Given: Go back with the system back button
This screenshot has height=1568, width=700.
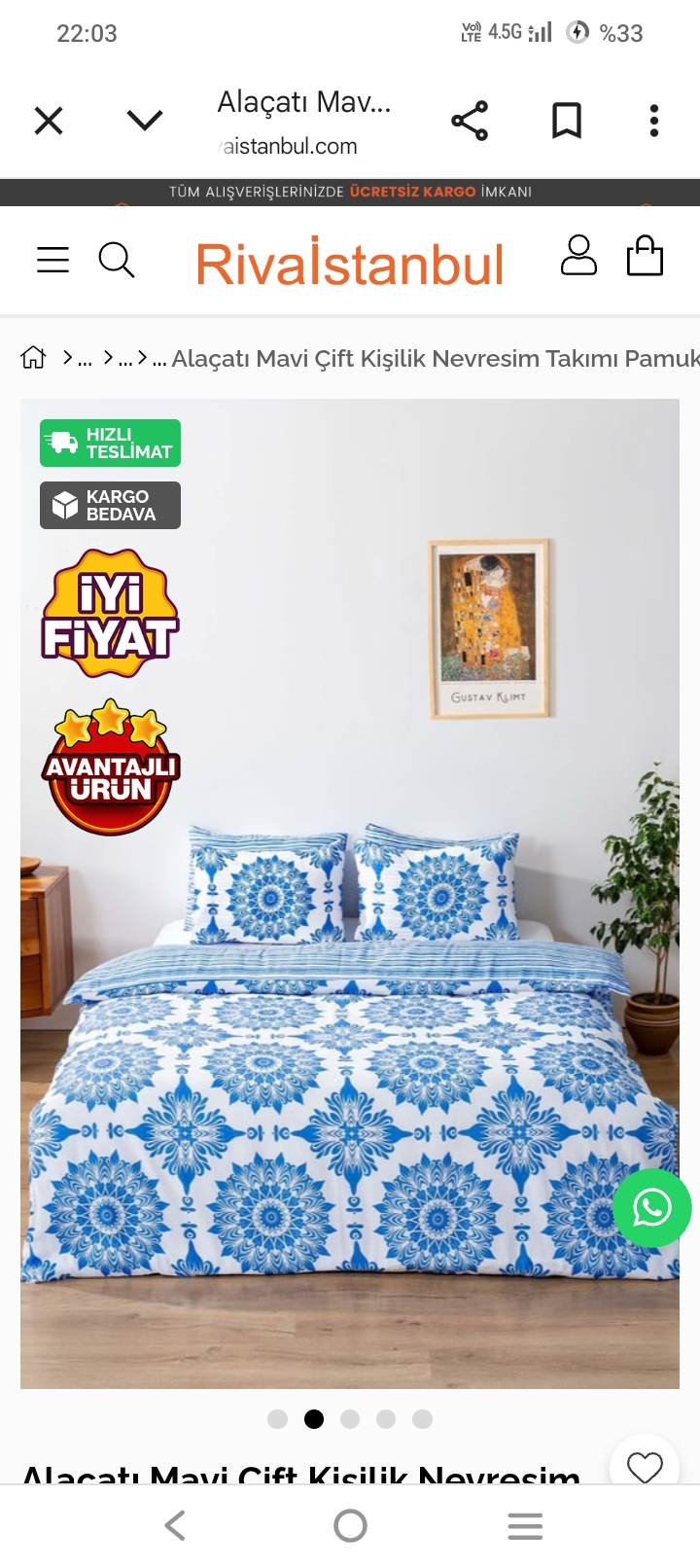Looking at the screenshot, I should [x=175, y=1525].
